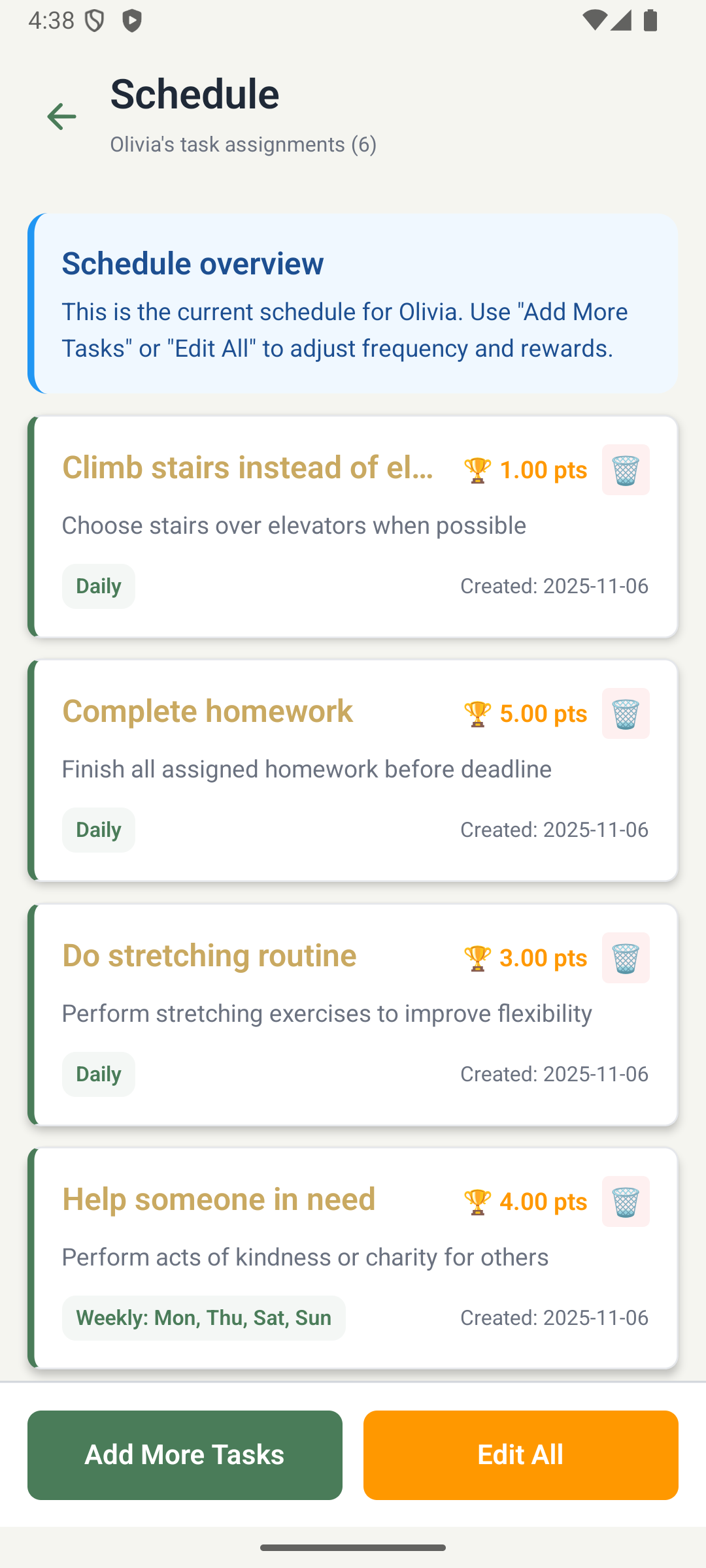Tap the 5.00 pts reward value

coord(542,713)
